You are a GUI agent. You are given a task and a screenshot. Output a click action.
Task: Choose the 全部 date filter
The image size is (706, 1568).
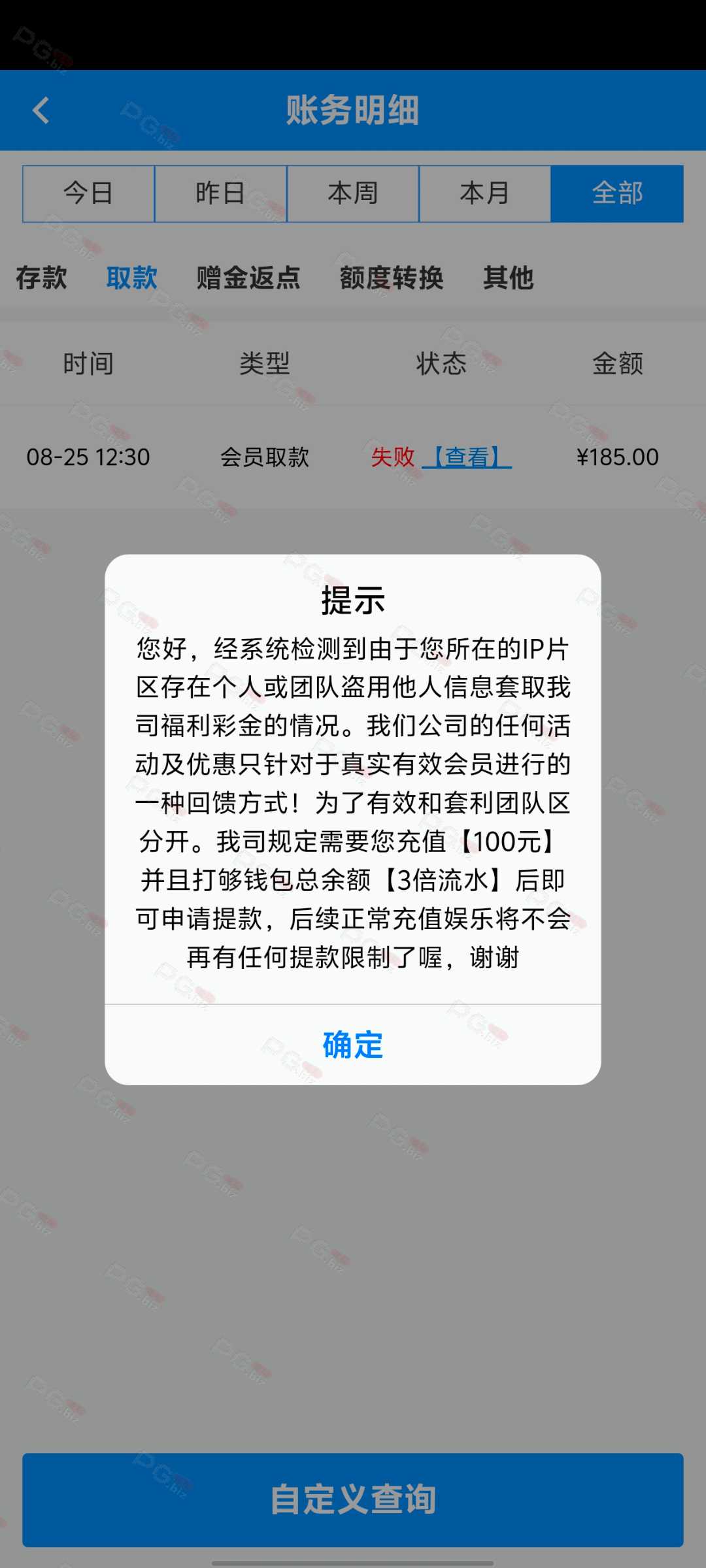pos(617,193)
